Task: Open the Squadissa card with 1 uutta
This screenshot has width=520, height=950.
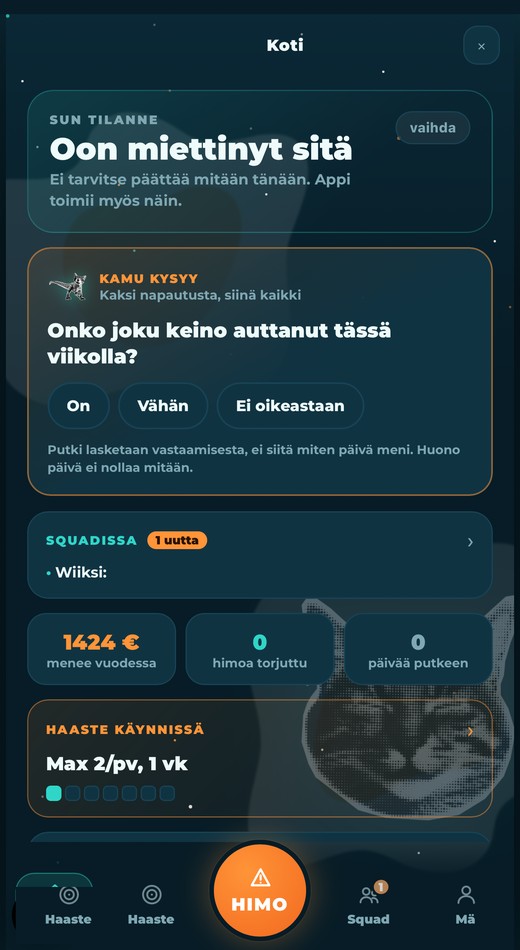Action: 260,555
